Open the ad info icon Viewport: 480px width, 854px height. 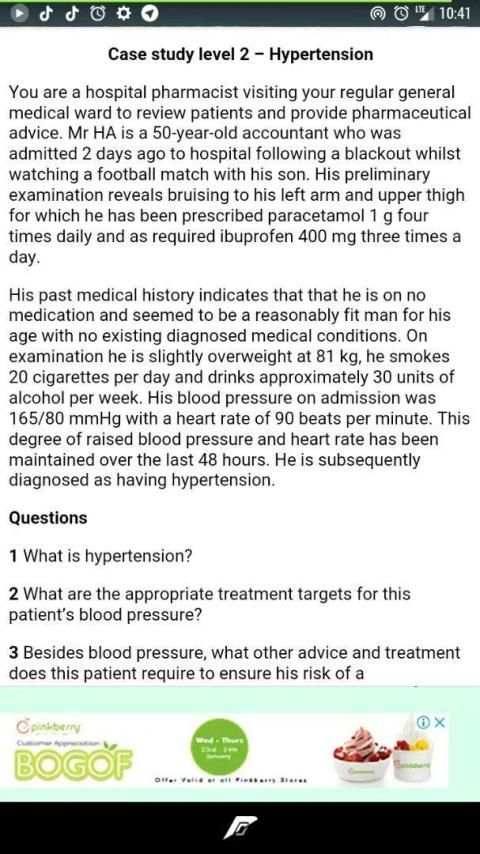[423, 722]
